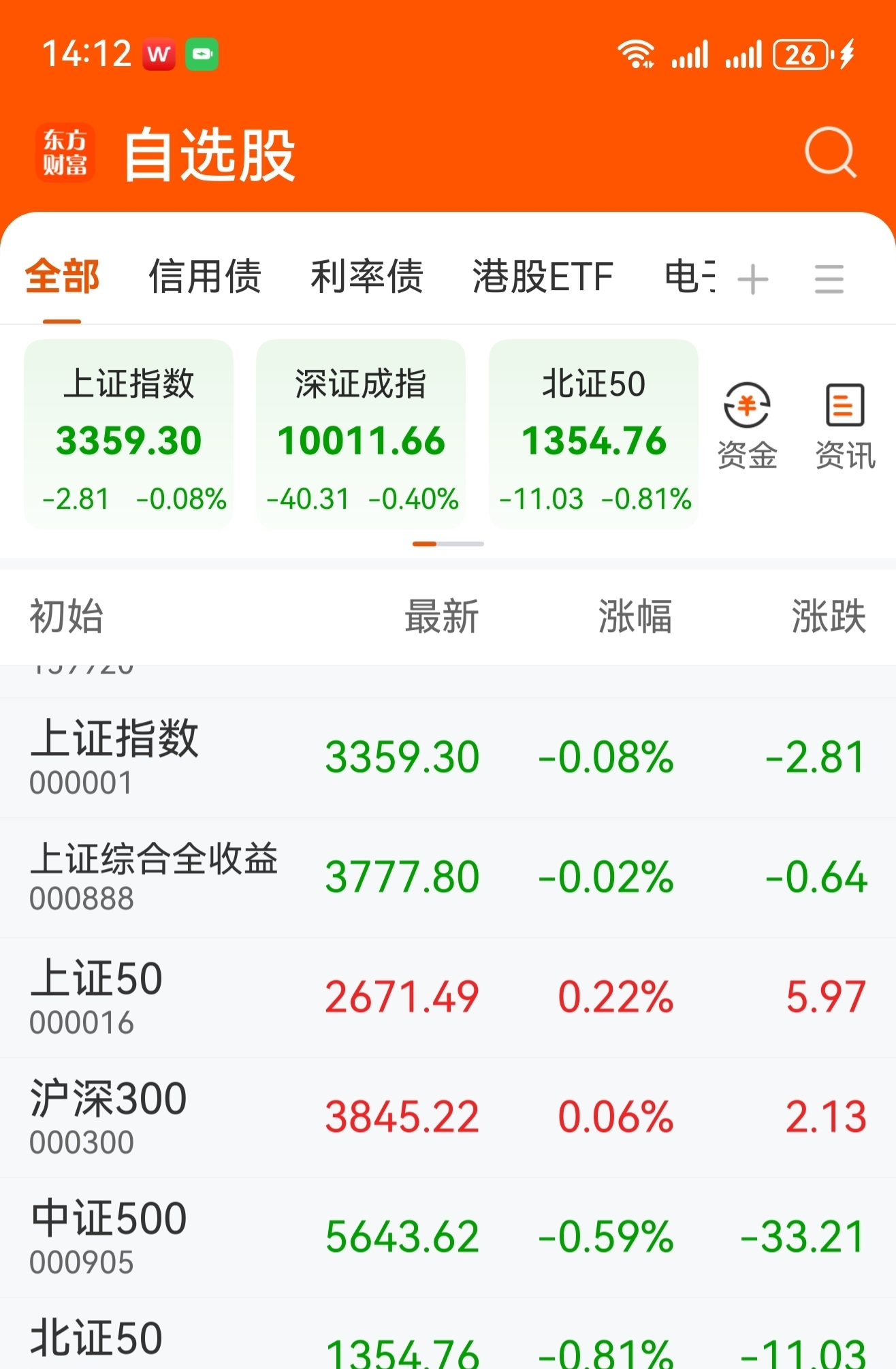Viewport: 896px width, 1369px height.
Task: Open the stock search icon
Action: (831, 153)
